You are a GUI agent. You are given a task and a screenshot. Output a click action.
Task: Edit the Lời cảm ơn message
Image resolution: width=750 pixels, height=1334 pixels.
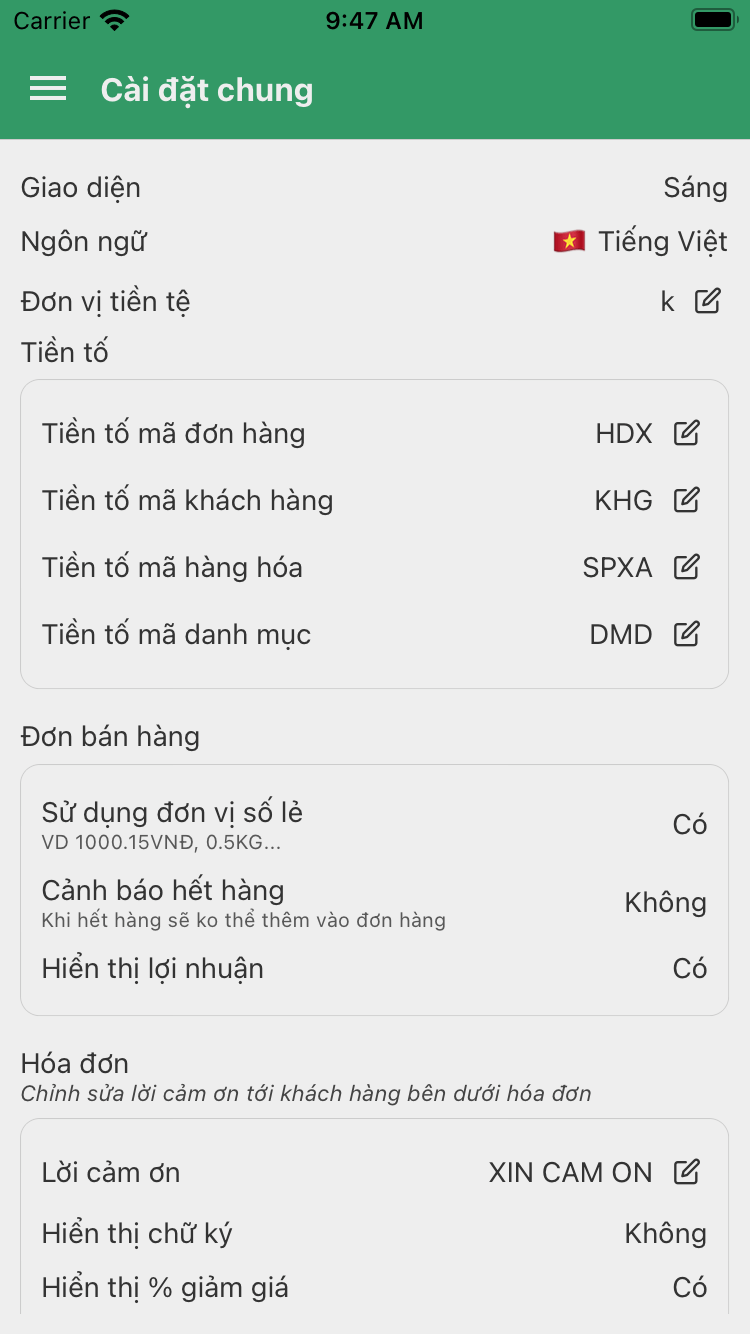coord(686,1172)
